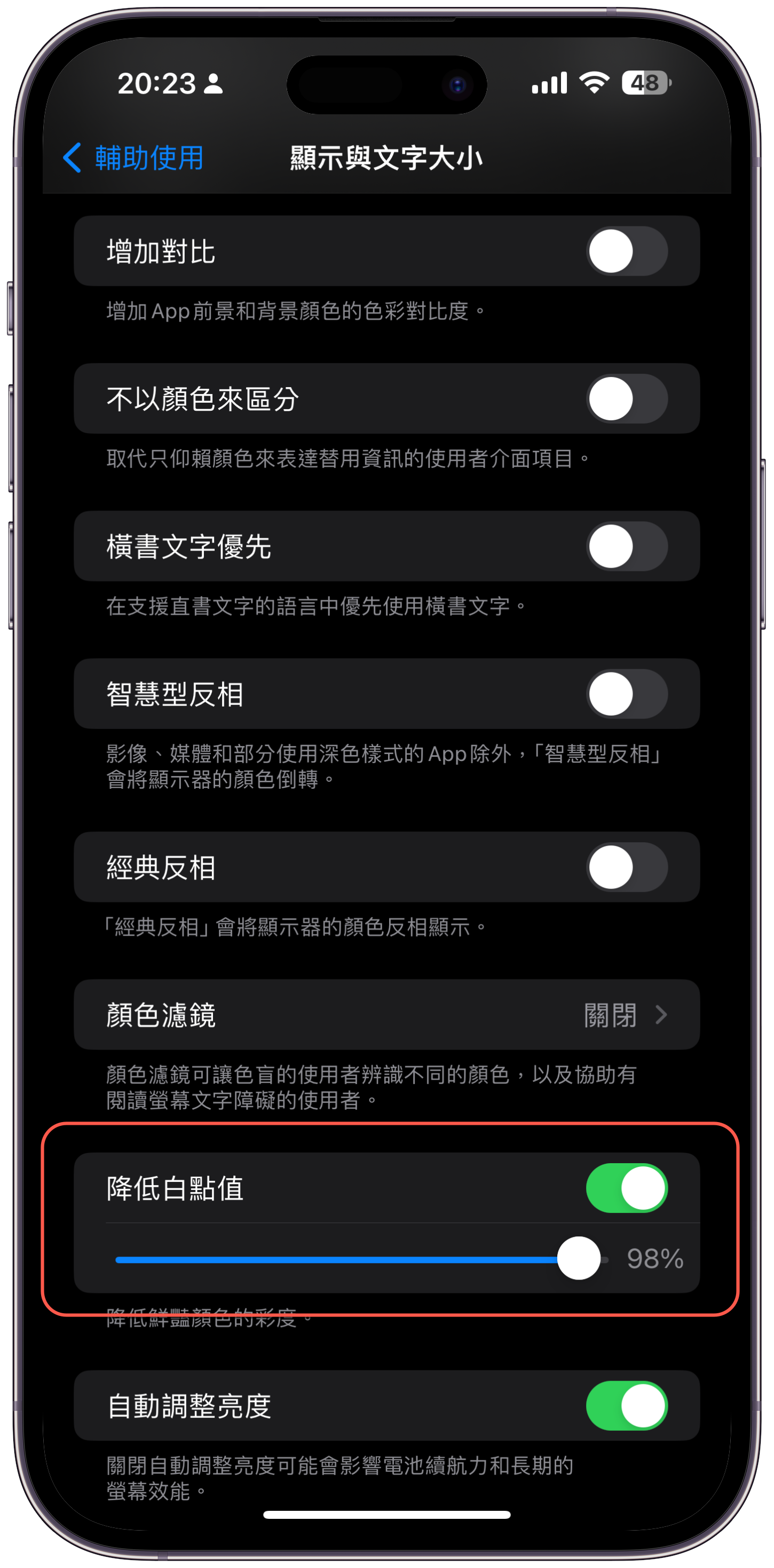The image size is (774, 1568).
Task: Turn on 不以顏色來區分
Action: click(x=626, y=399)
